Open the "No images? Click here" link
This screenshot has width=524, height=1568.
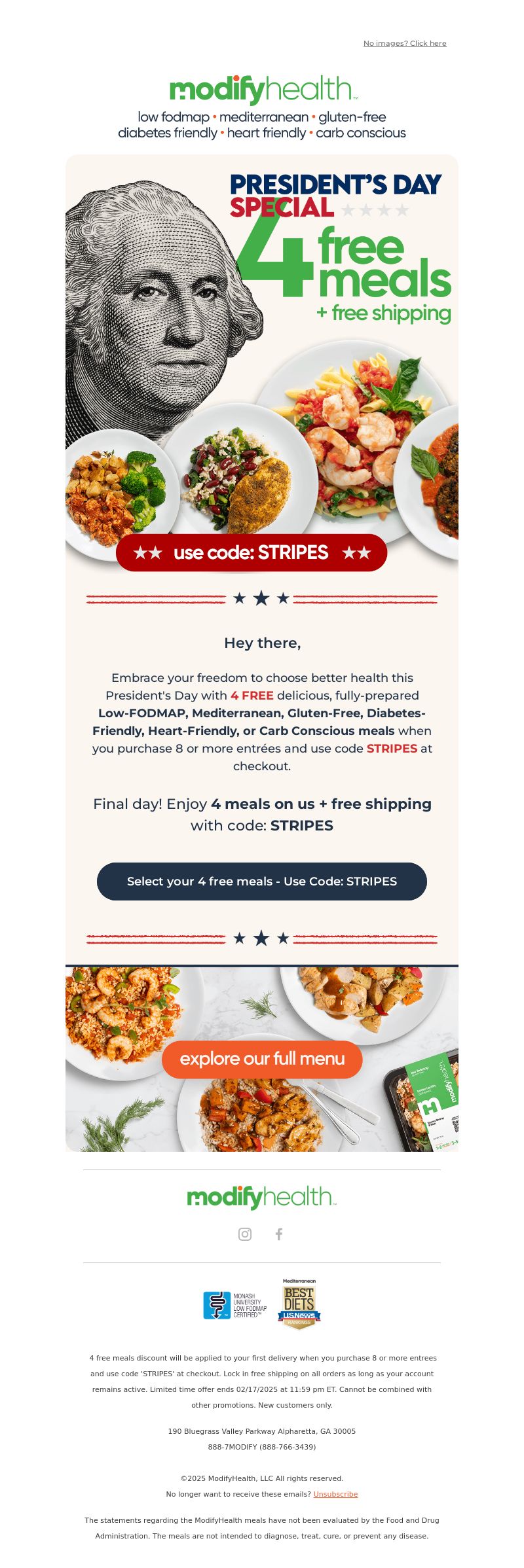pyautogui.click(x=405, y=43)
